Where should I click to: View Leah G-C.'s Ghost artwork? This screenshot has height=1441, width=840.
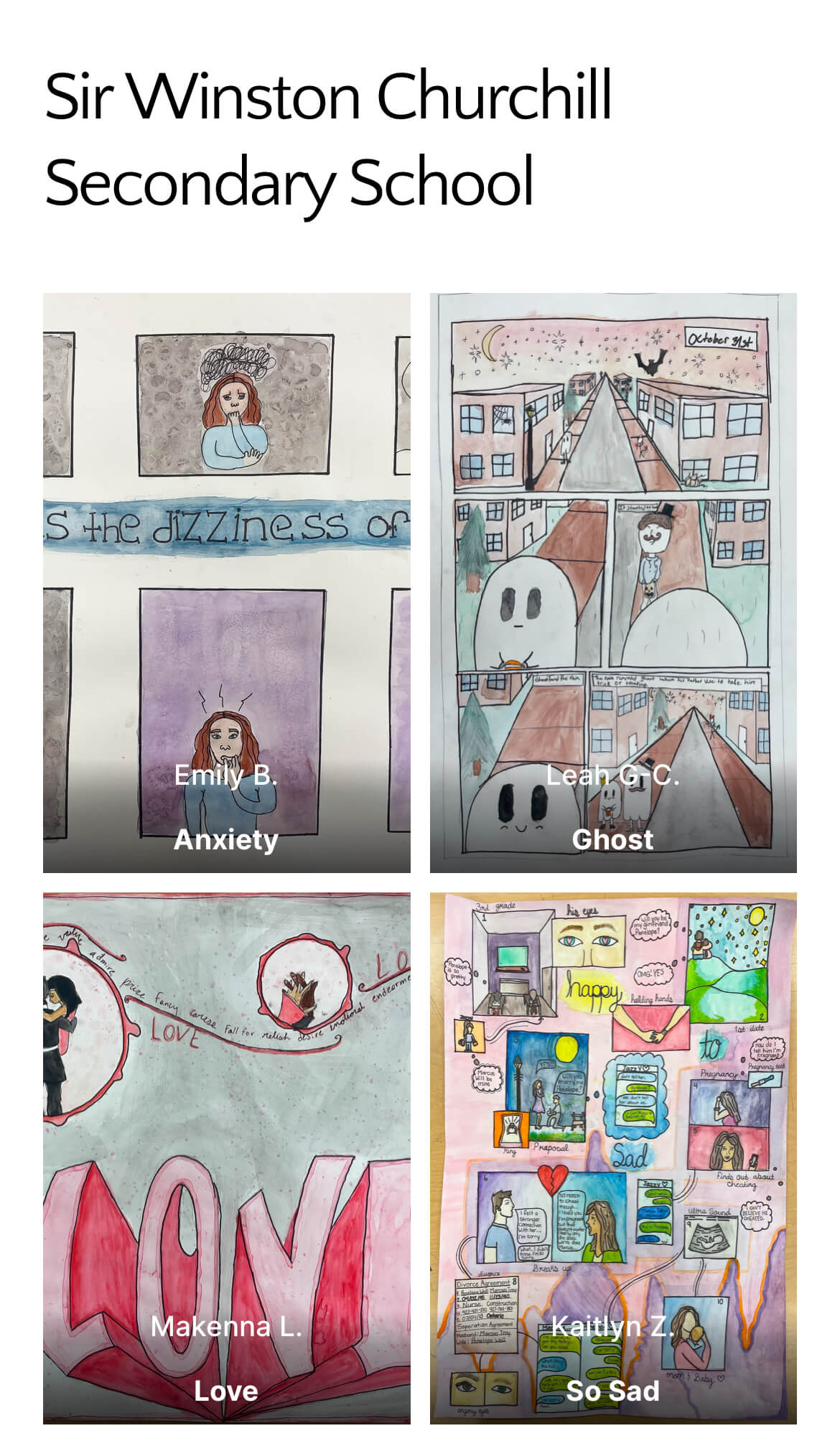click(613, 582)
